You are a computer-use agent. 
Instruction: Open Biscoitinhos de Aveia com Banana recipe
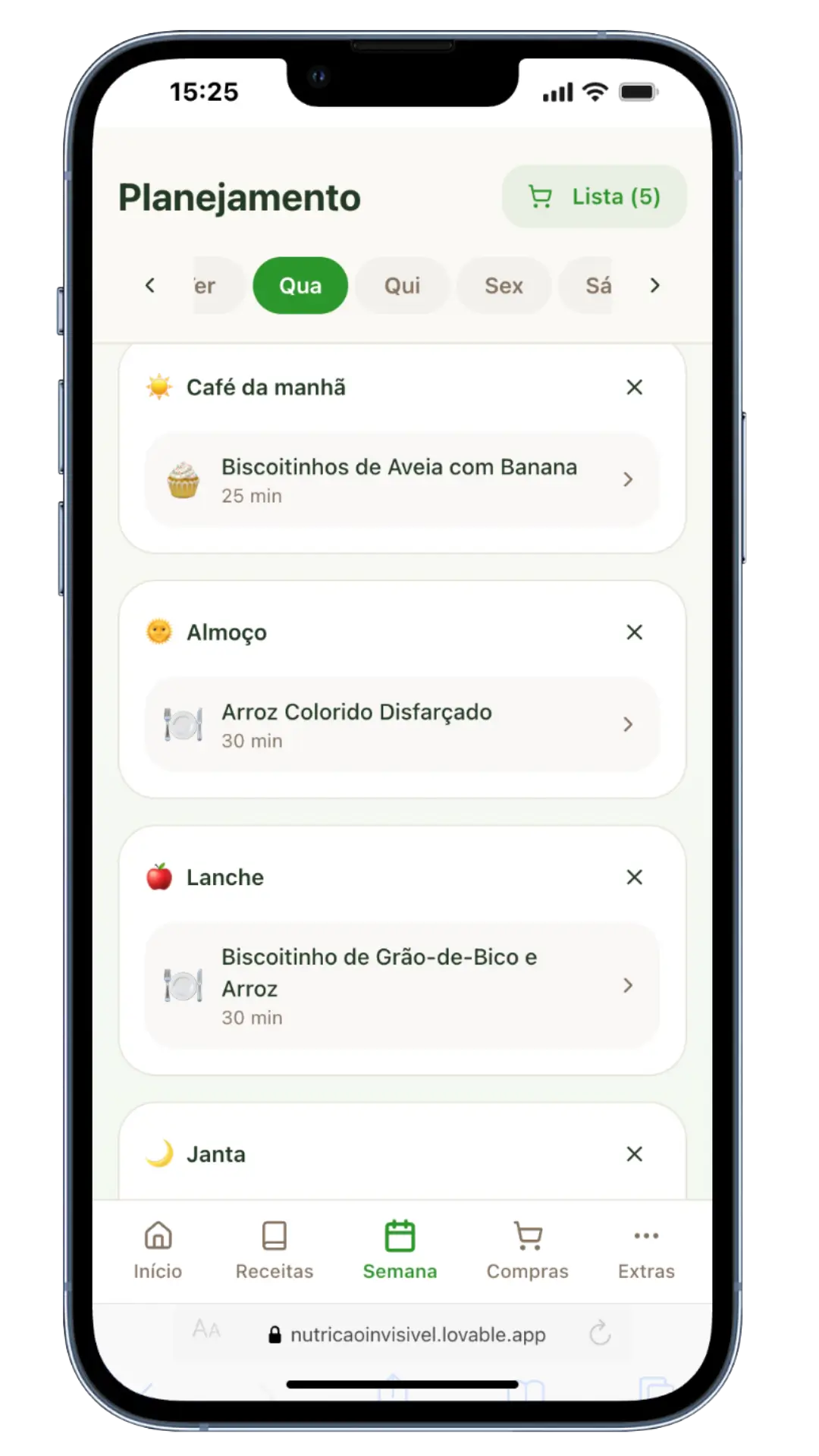click(402, 480)
